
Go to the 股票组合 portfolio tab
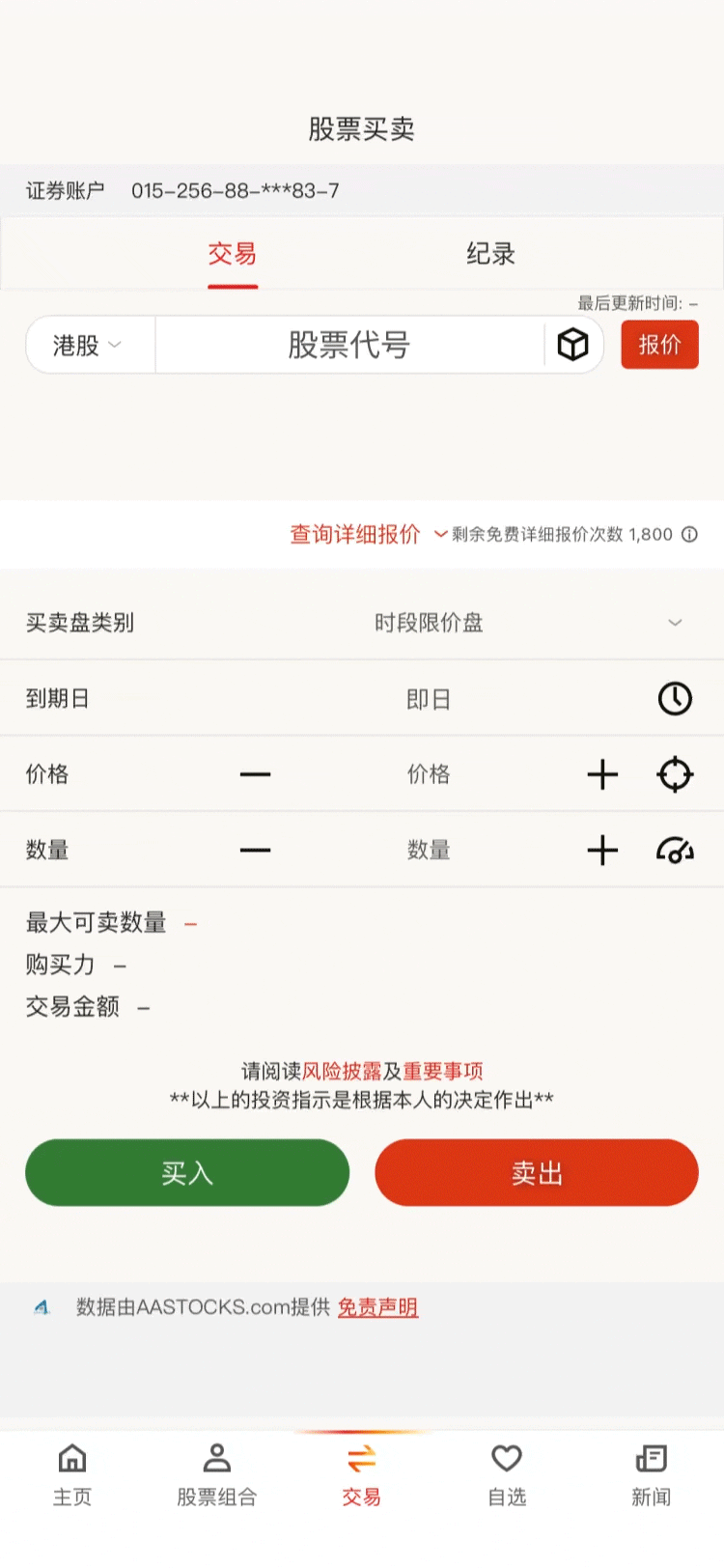pos(217,1473)
